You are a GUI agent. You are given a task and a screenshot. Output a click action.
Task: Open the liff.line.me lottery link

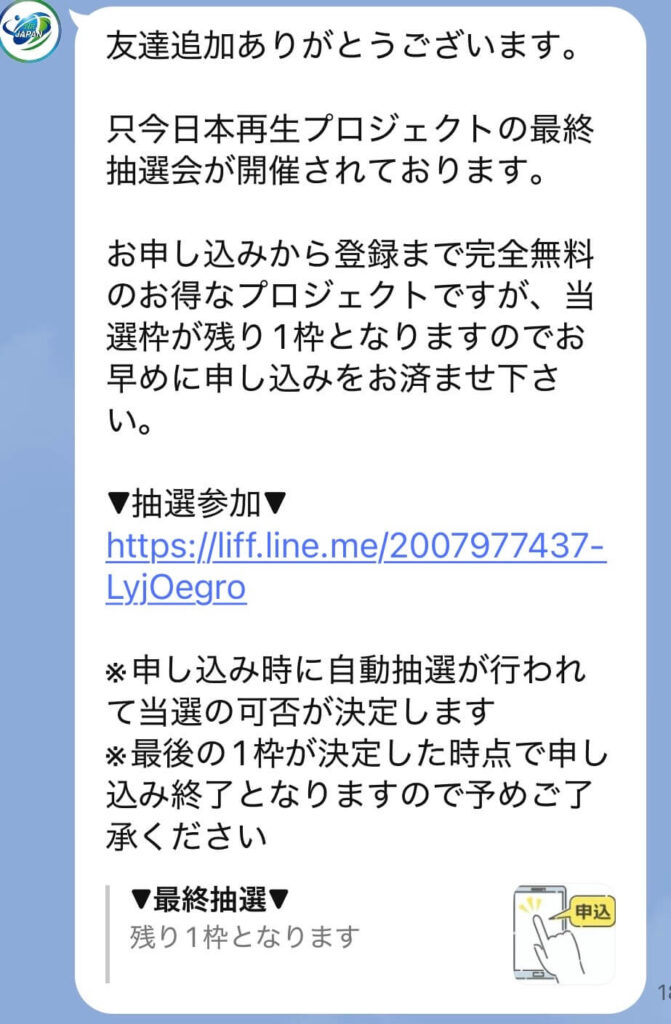pyautogui.click(x=355, y=547)
